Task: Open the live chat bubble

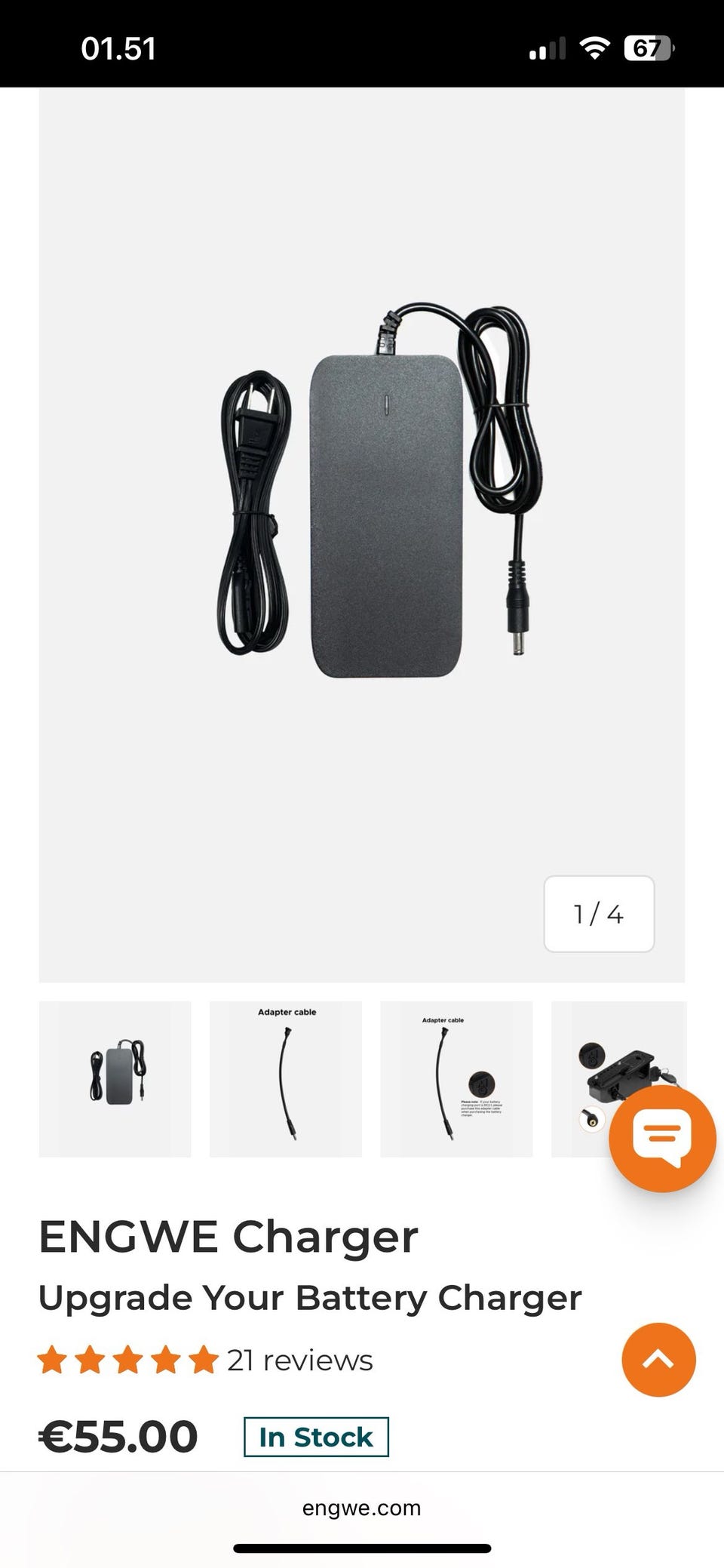Action: [662, 1139]
